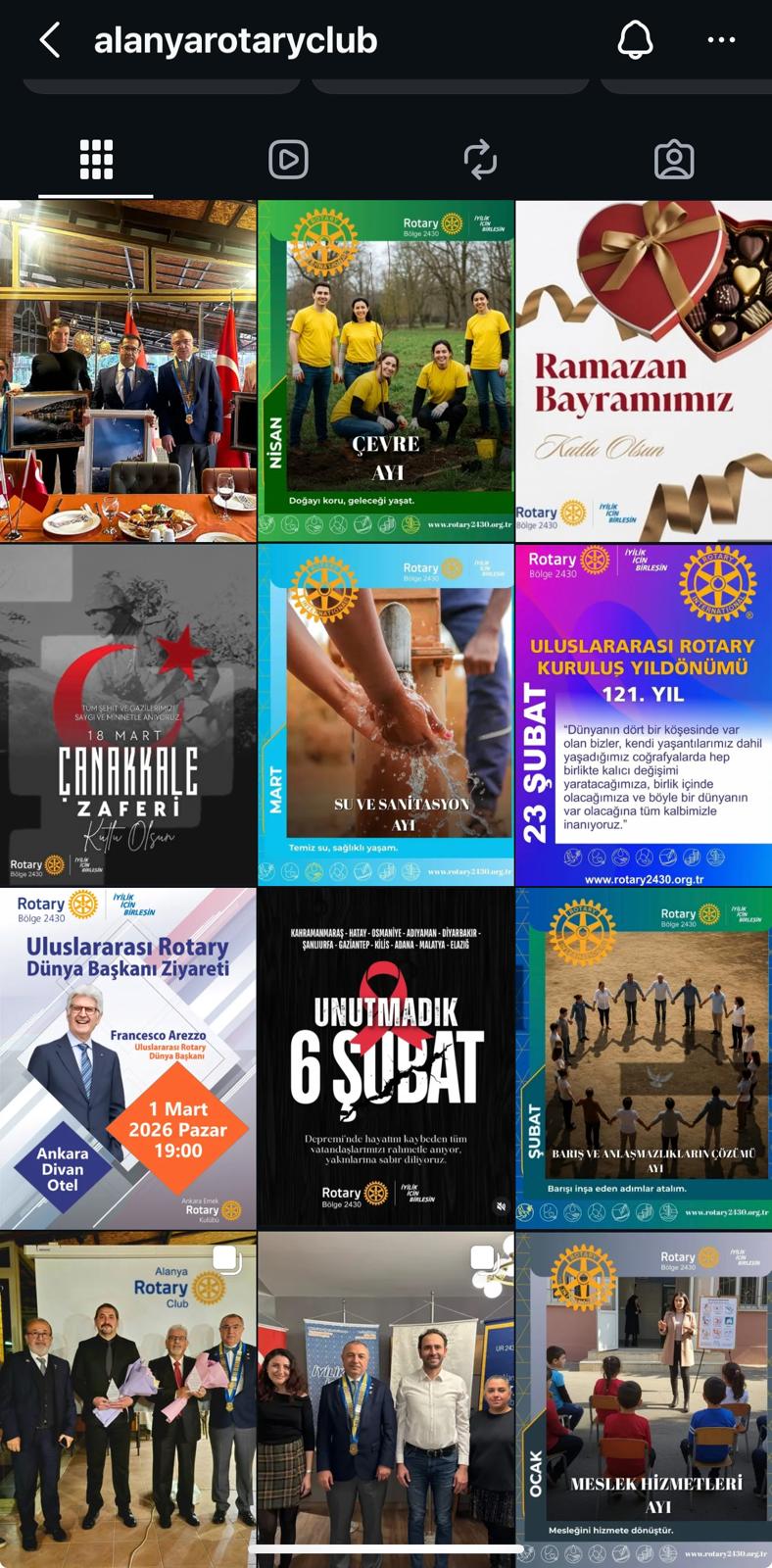The image size is (772, 1568).
Task: Open the notifications bell
Action: (x=635, y=40)
